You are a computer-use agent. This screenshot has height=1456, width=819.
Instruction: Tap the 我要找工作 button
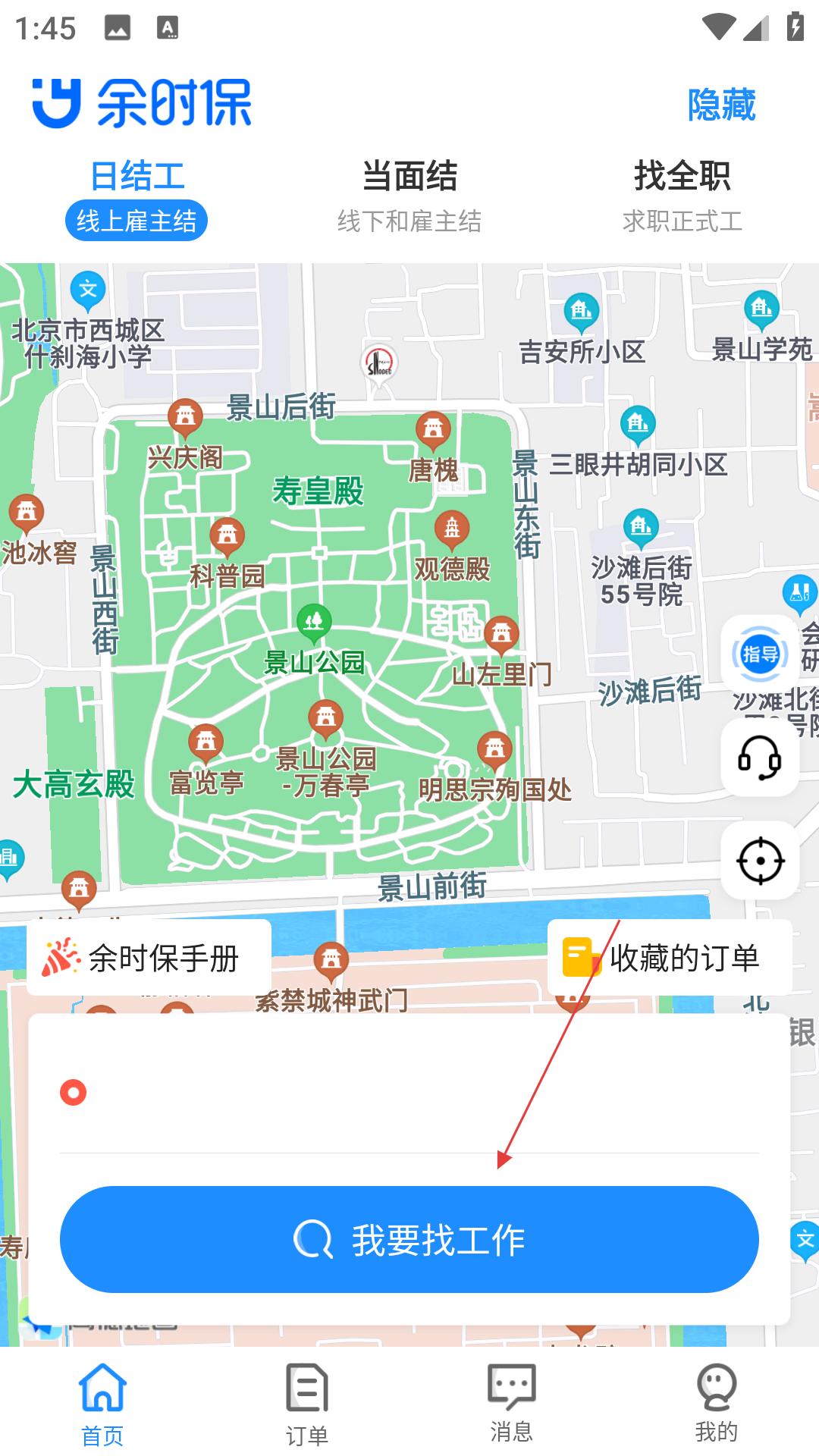pos(409,1240)
